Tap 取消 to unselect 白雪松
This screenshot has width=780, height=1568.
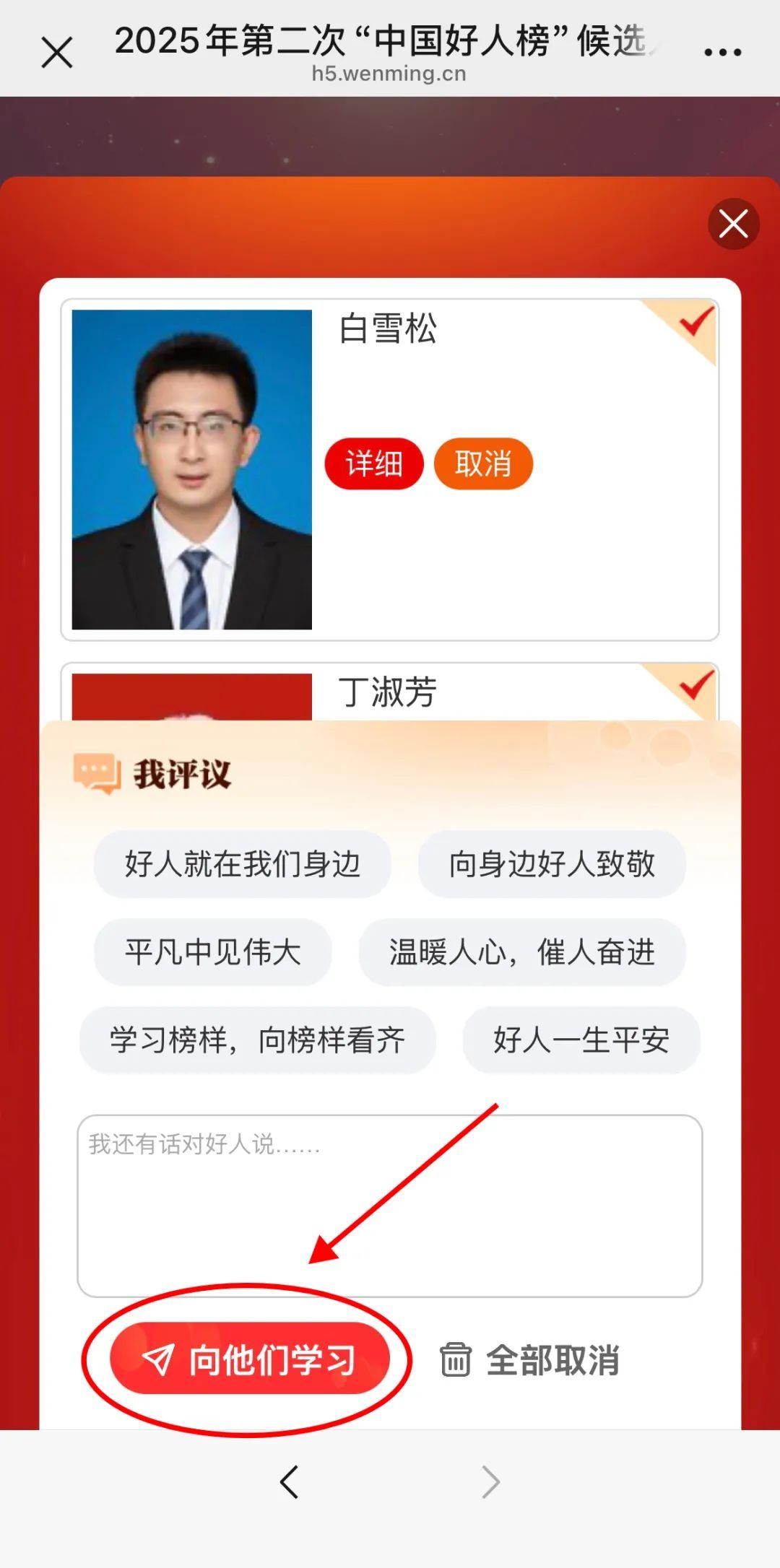click(483, 463)
